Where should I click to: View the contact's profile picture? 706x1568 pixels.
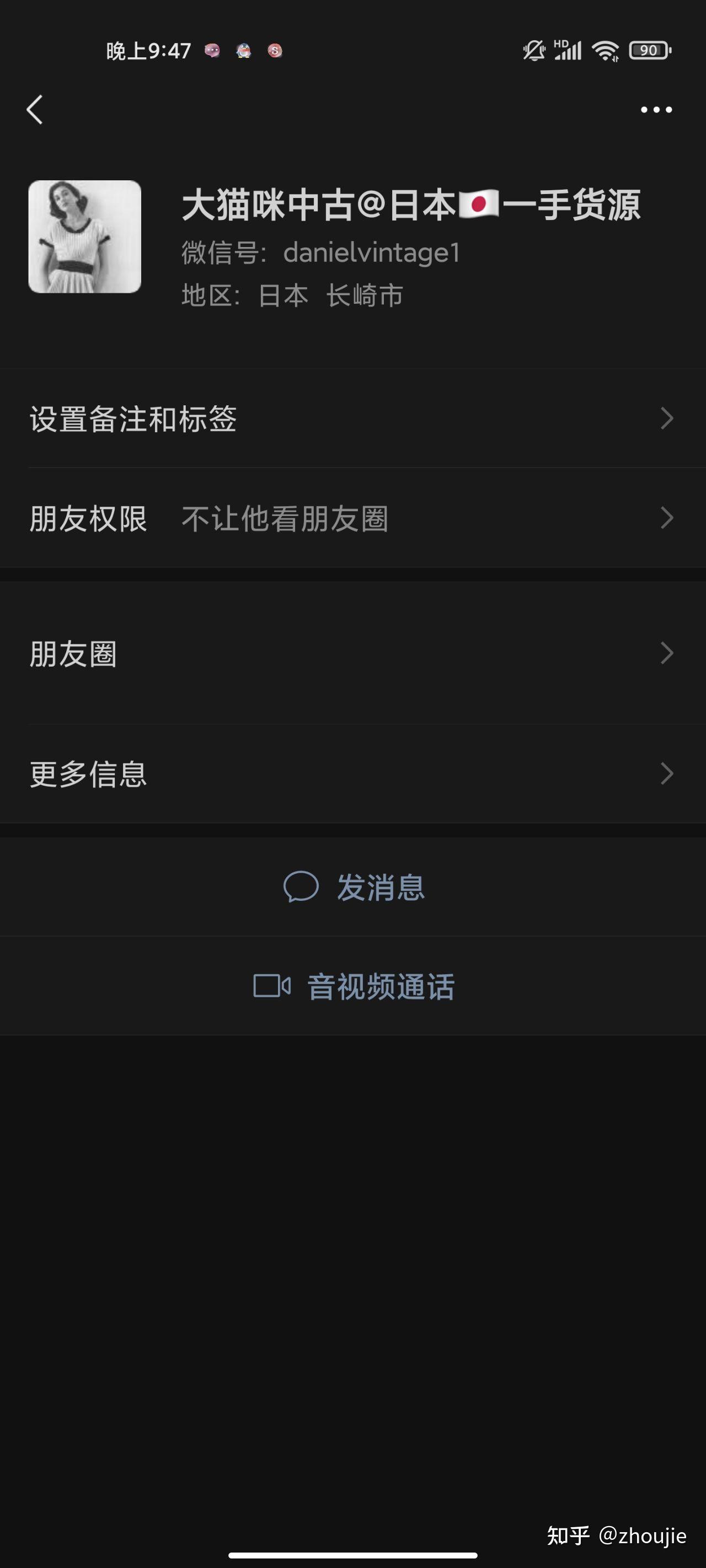click(x=85, y=237)
